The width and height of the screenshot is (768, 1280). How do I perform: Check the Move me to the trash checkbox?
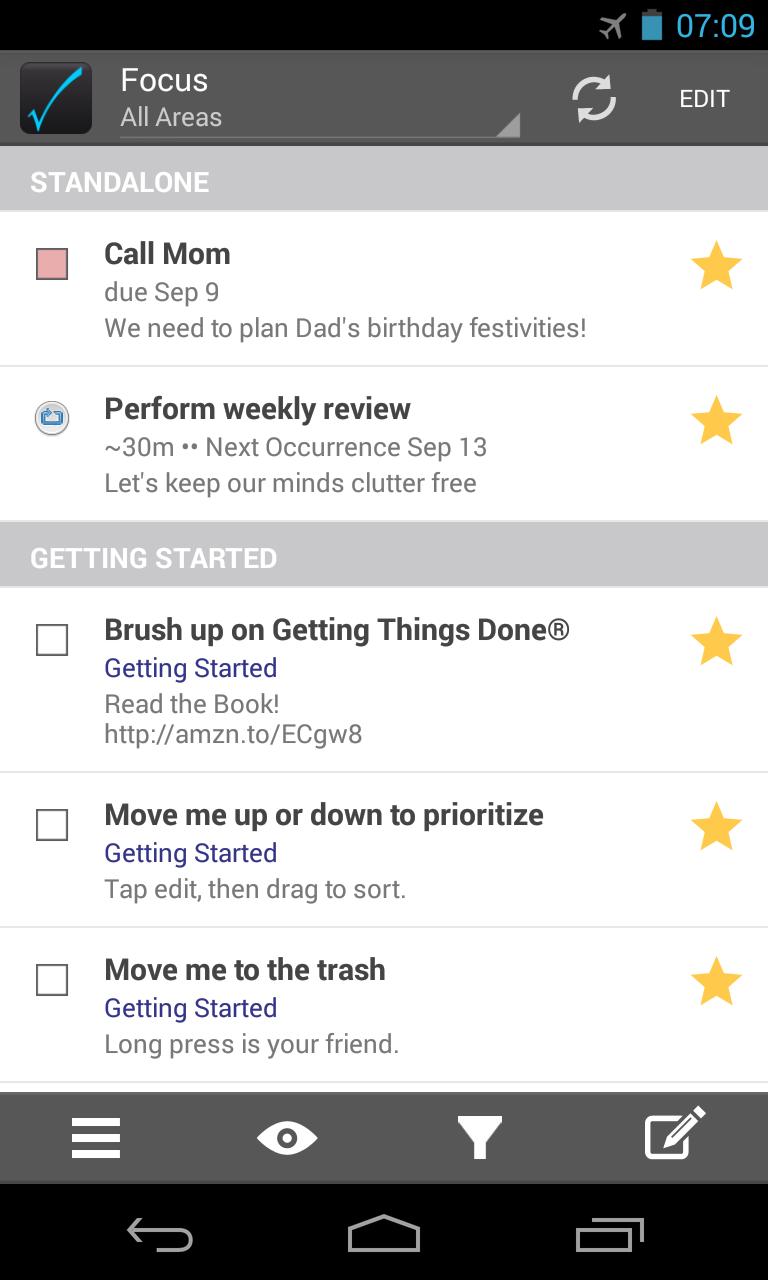(x=52, y=980)
